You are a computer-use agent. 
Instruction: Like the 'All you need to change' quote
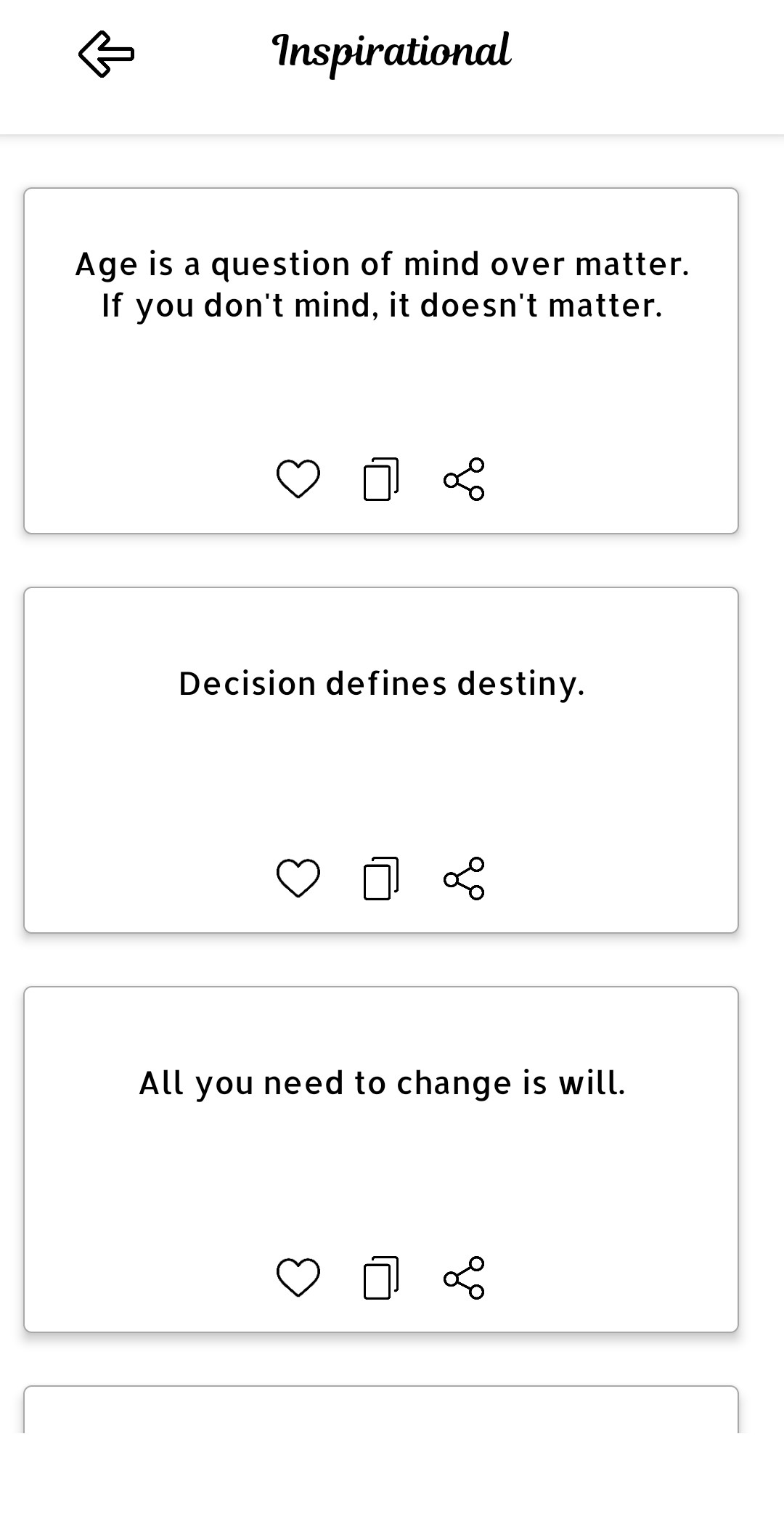pyautogui.click(x=298, y=1278)
